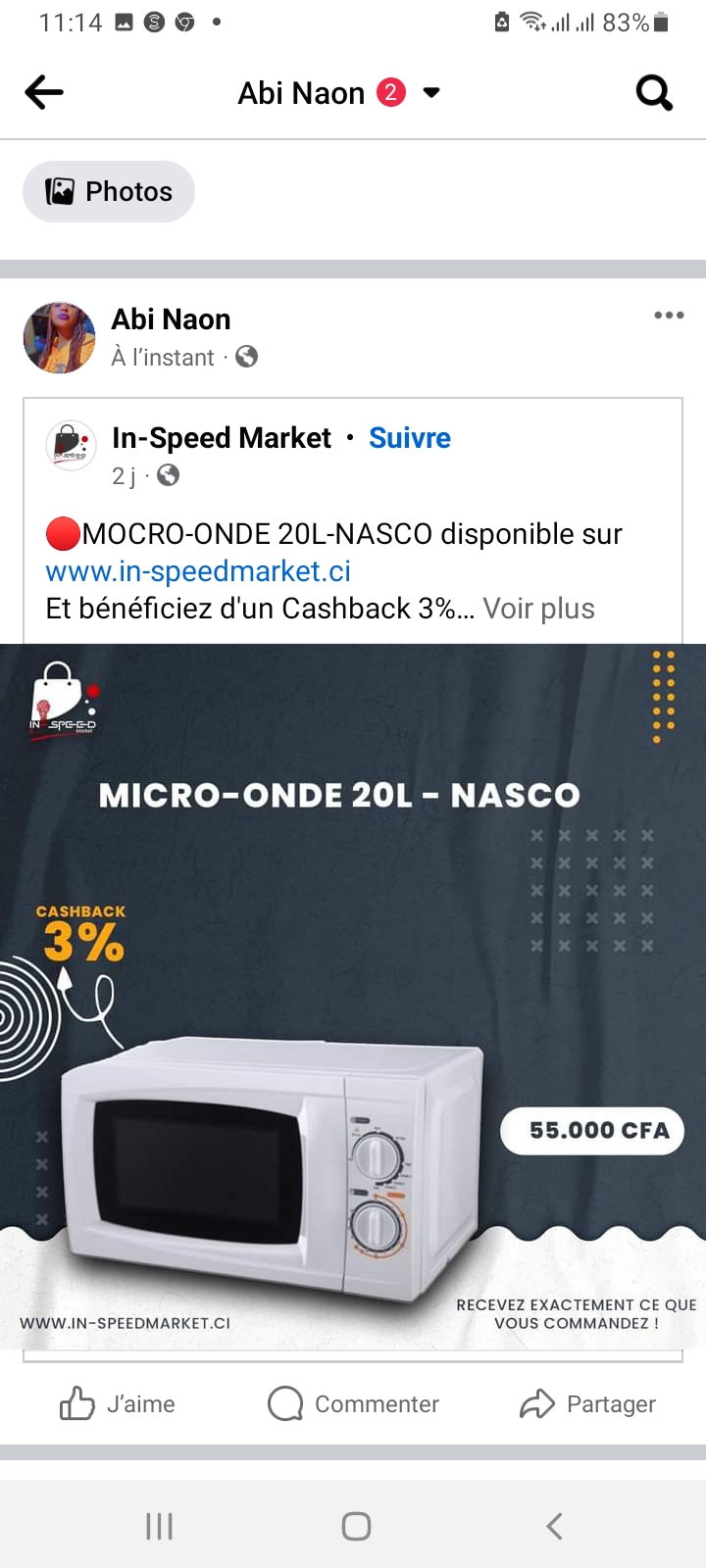
Task: Go back using the top-left arrow
Action: (44, 93)
